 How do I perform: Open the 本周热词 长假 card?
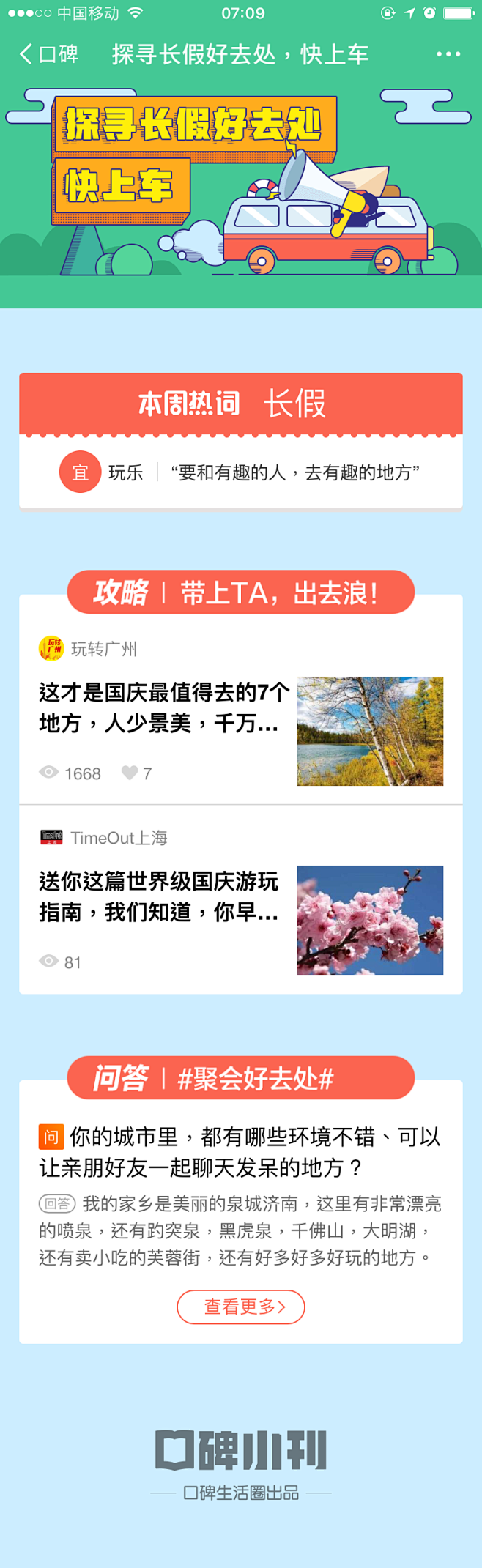click(240, 439)
